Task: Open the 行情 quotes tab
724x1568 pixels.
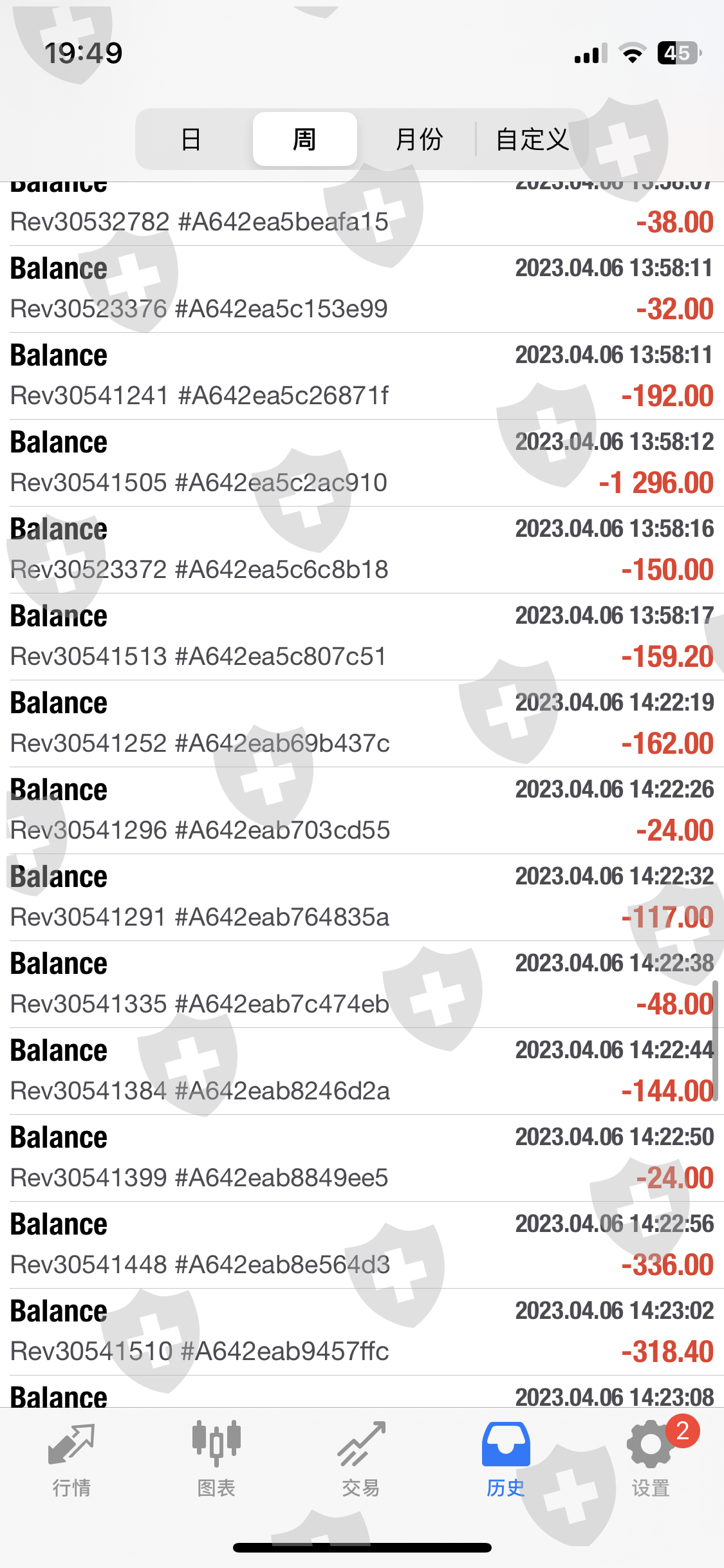Action: (71, 1459)
